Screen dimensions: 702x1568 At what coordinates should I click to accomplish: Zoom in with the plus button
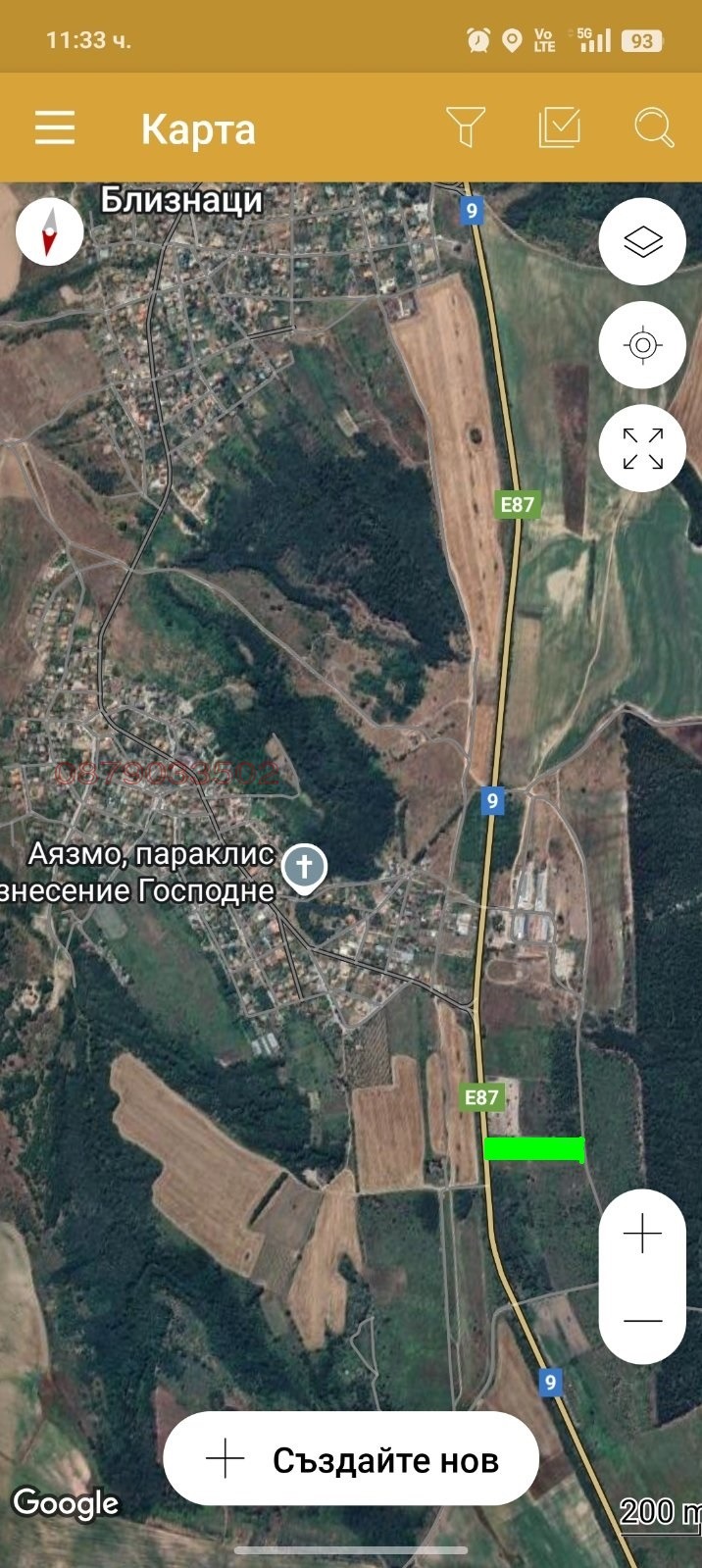[x=643, y=1234]
